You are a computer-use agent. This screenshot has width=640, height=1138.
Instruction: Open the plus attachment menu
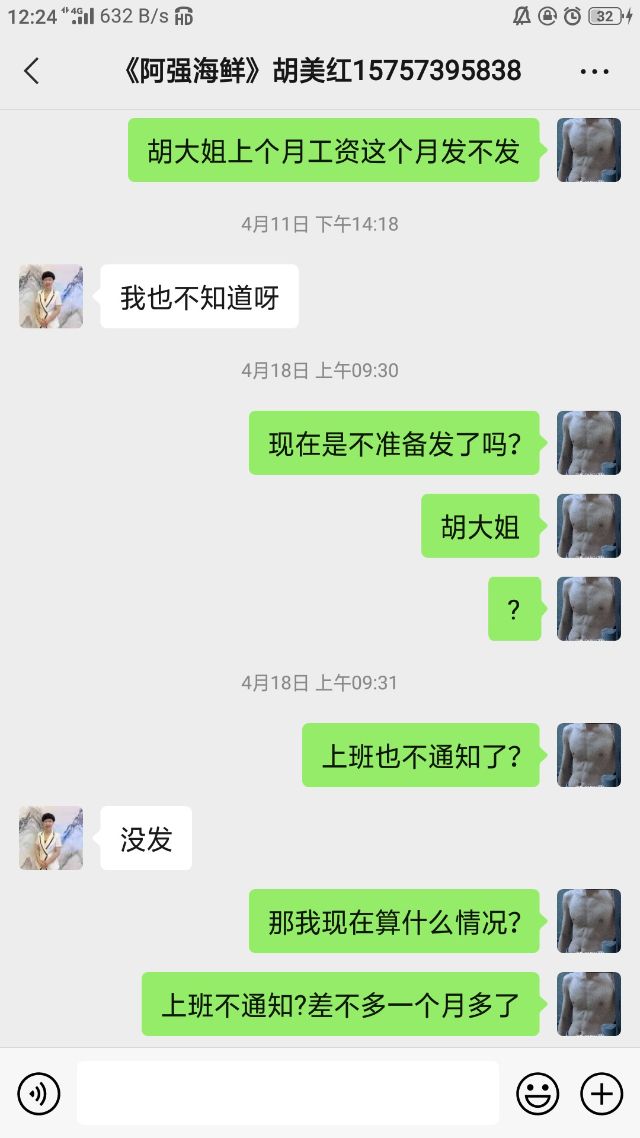click(601, 1094)
